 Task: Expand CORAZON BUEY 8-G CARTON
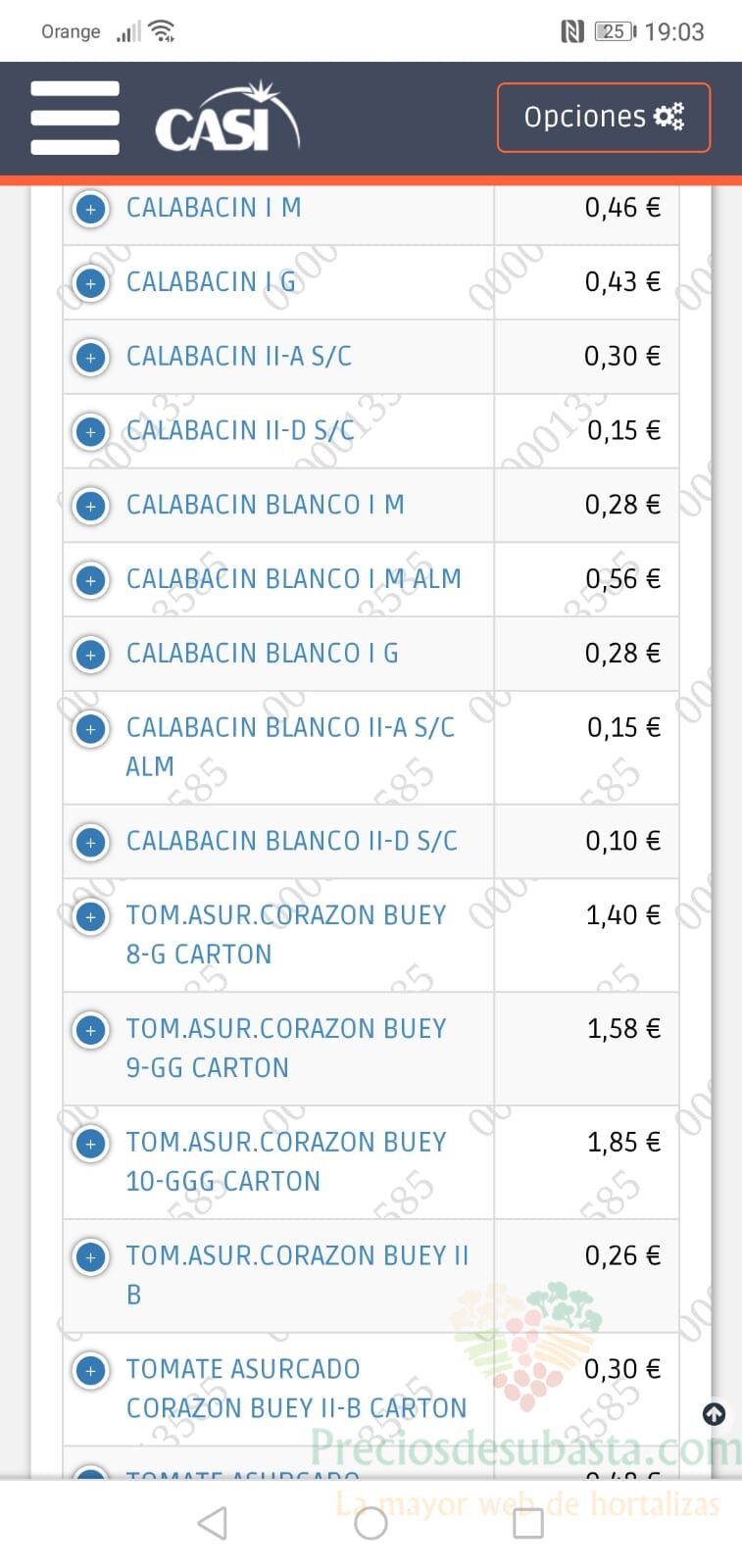[91, 916]
